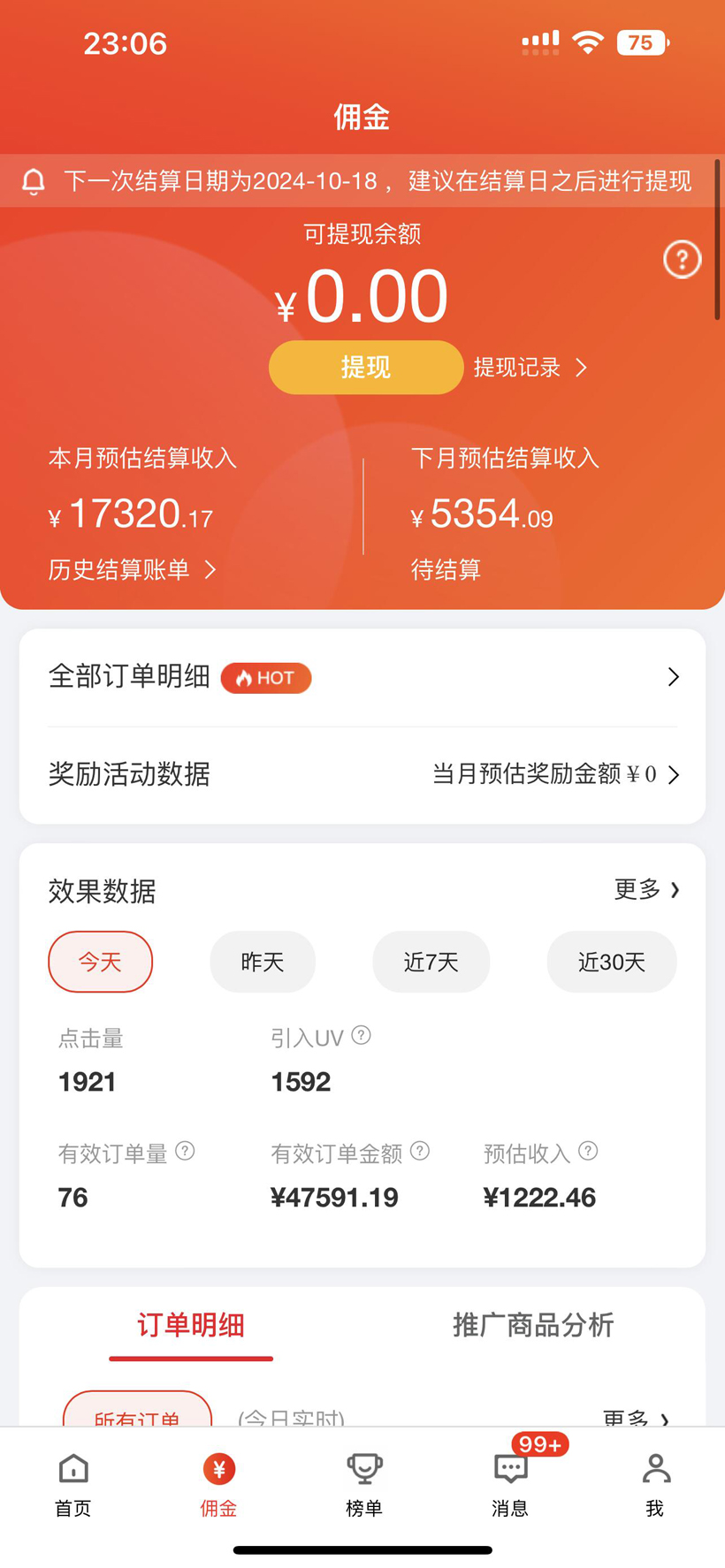Show 近7天 performance data
Viewport: 725px width, 1568px height.
click(431, 962)
